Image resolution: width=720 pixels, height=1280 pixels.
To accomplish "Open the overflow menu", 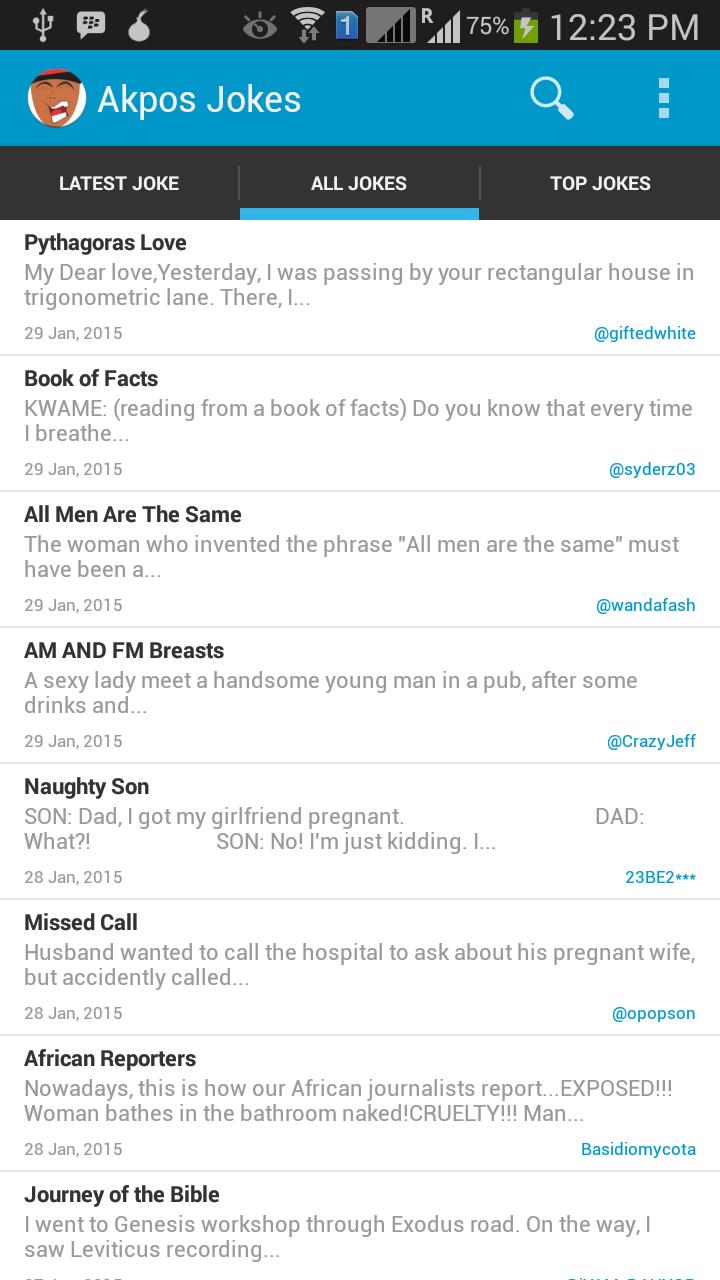I will 663,99.
